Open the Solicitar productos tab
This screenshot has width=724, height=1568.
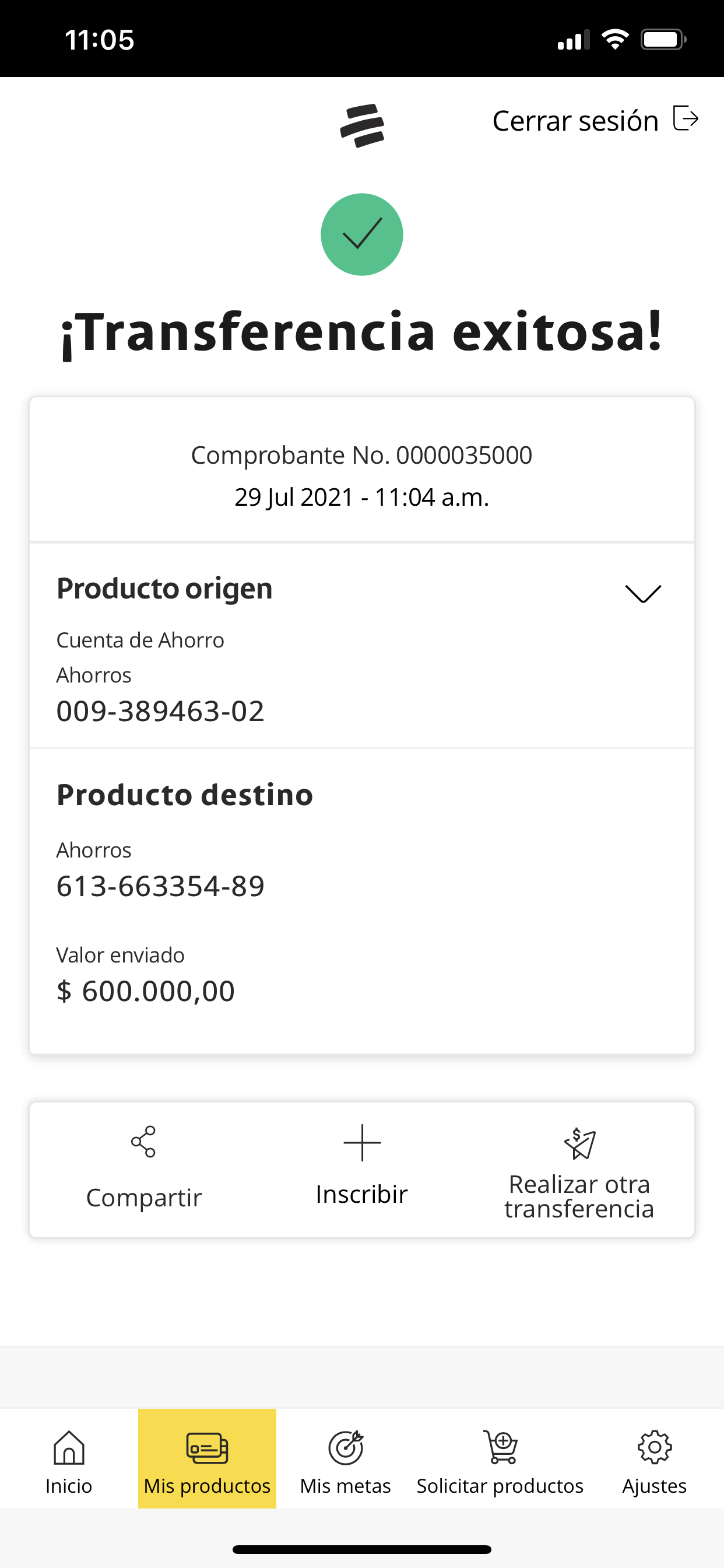pos(500,1459)
